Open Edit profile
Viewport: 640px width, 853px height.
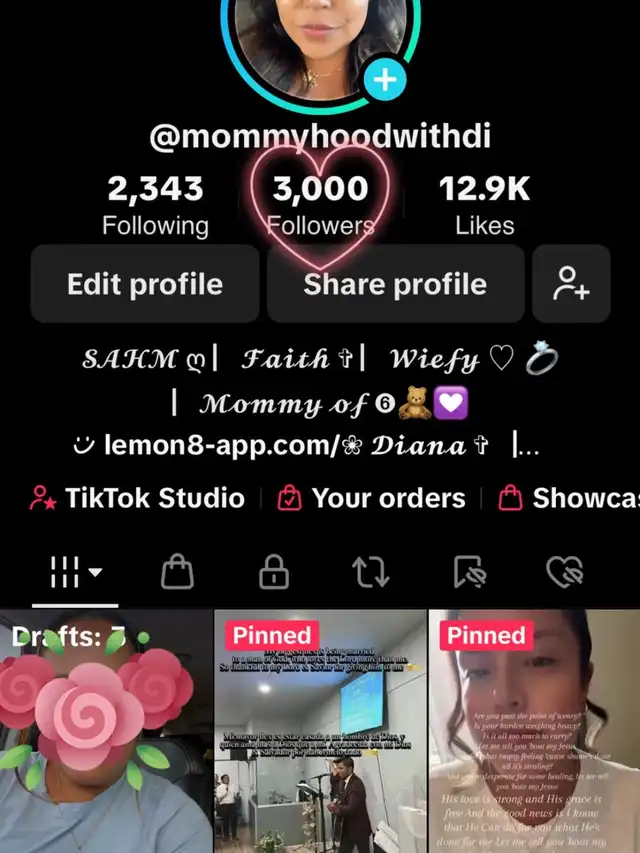point(145,284)
